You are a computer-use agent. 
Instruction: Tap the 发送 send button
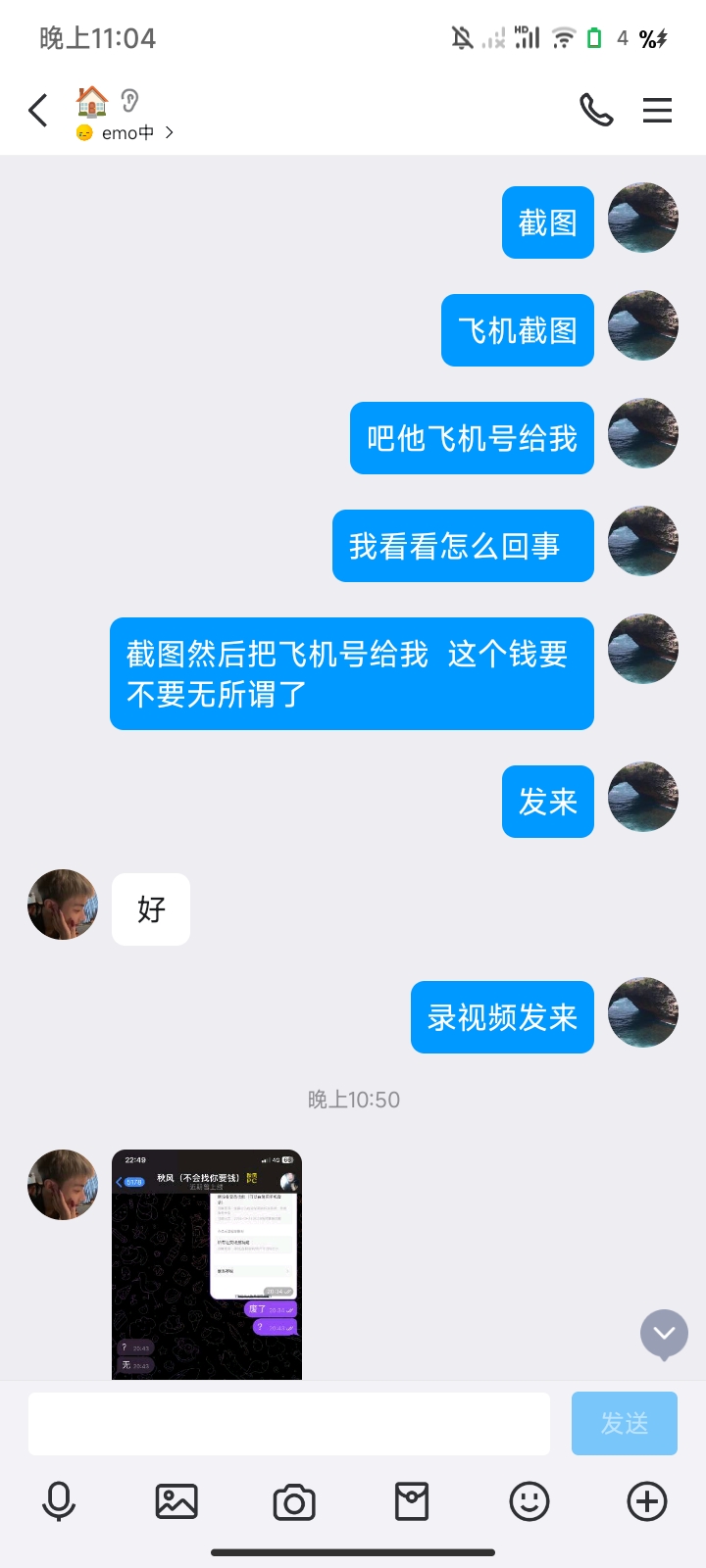click(625, 1423)
